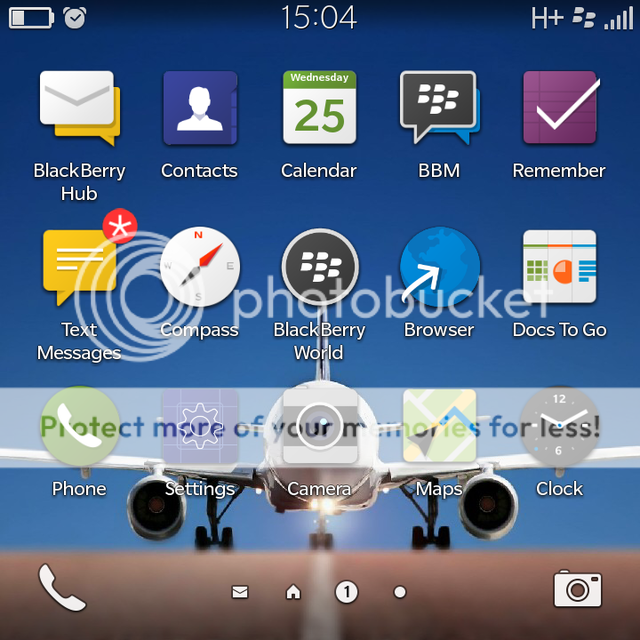Launch the Camera app icon
Screen dimensions: 640x640
319,427
